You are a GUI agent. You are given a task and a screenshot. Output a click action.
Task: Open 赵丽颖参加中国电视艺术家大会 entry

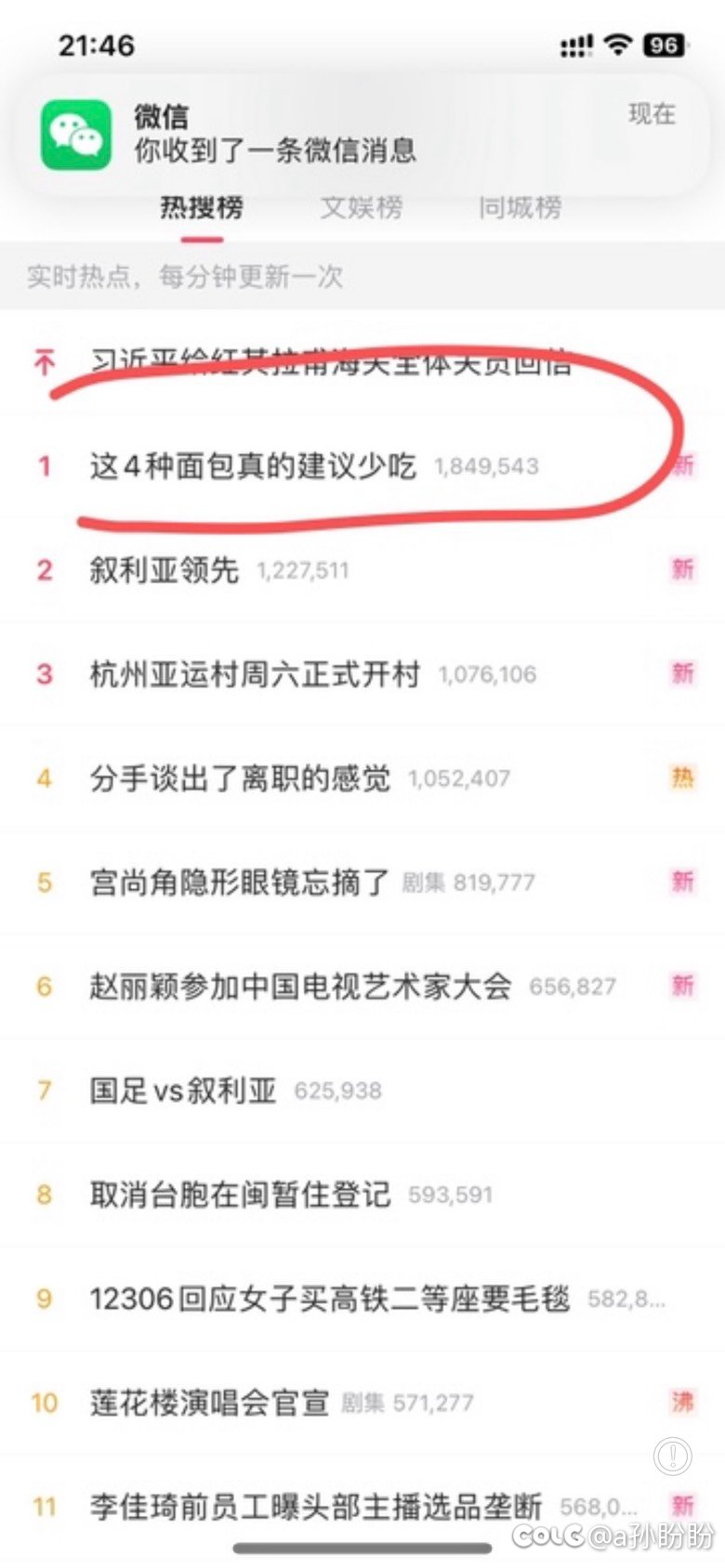click(x=300, y=986)
